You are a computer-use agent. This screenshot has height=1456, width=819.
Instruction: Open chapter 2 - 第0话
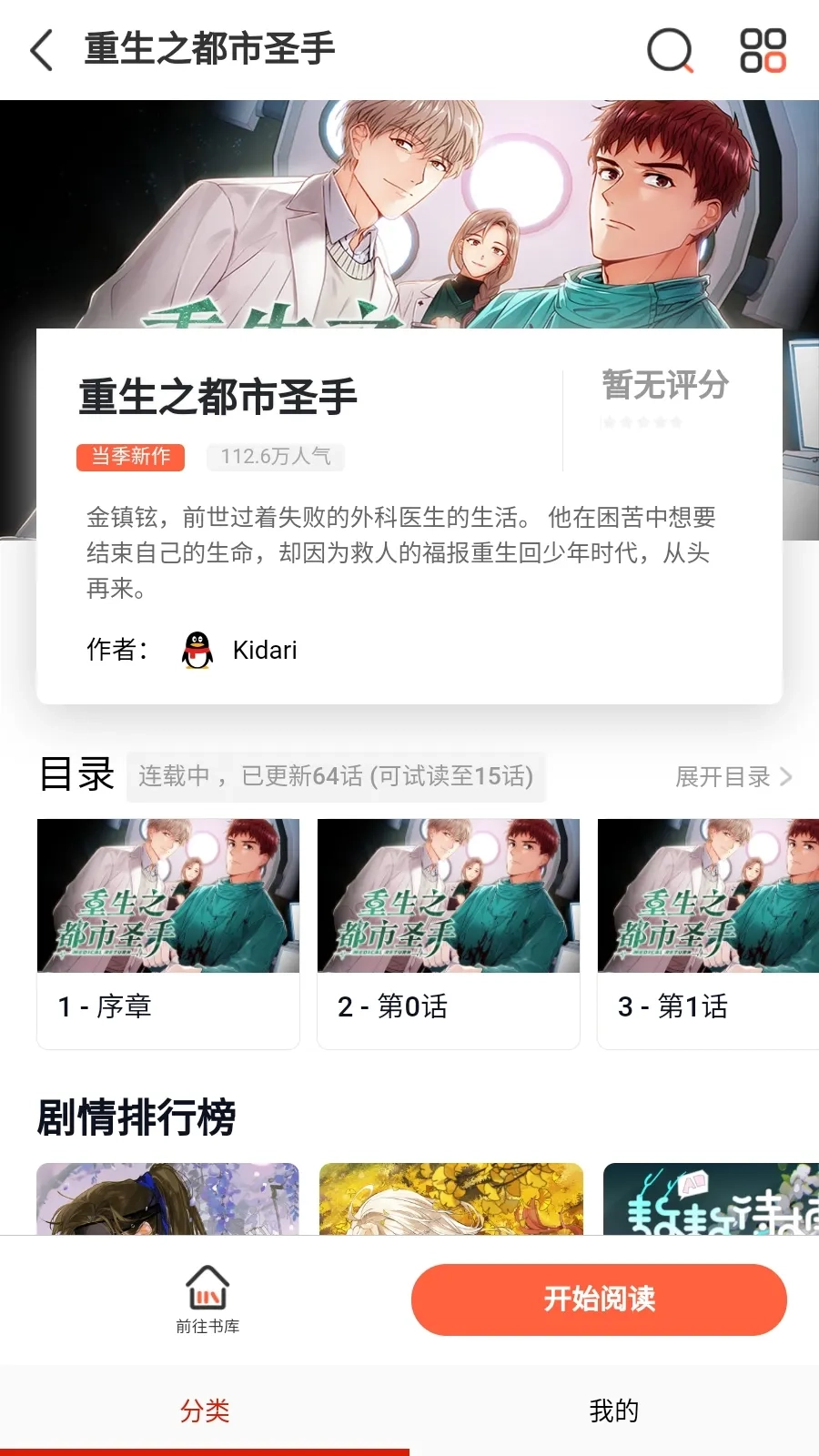pos(447,933)
